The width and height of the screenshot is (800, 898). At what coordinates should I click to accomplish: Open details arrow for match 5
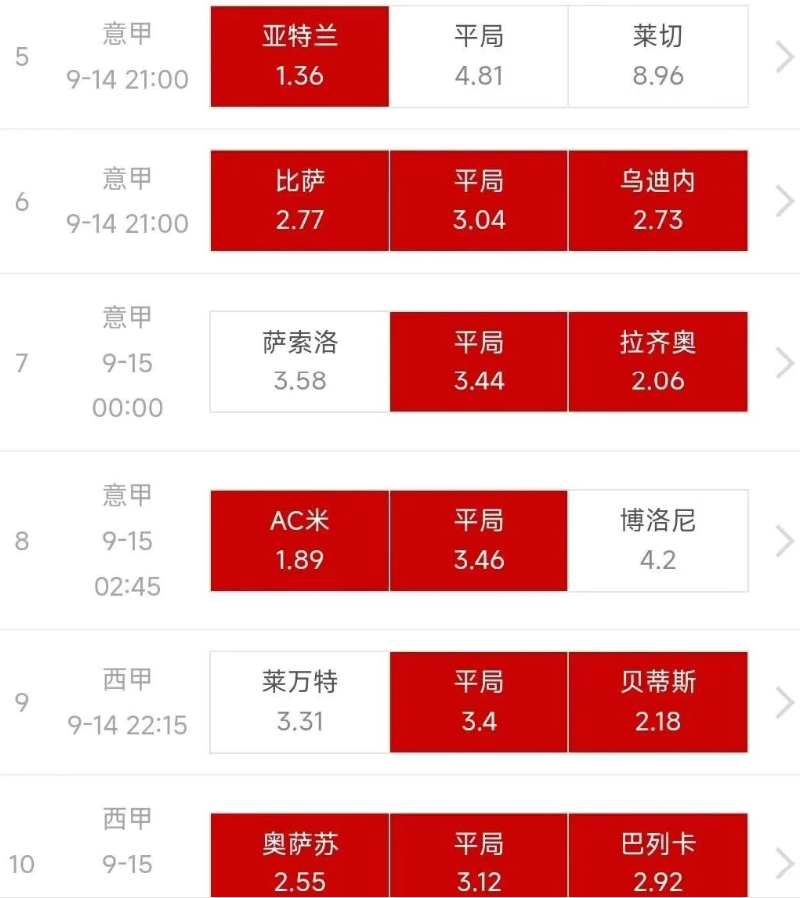tap(784, 57)
